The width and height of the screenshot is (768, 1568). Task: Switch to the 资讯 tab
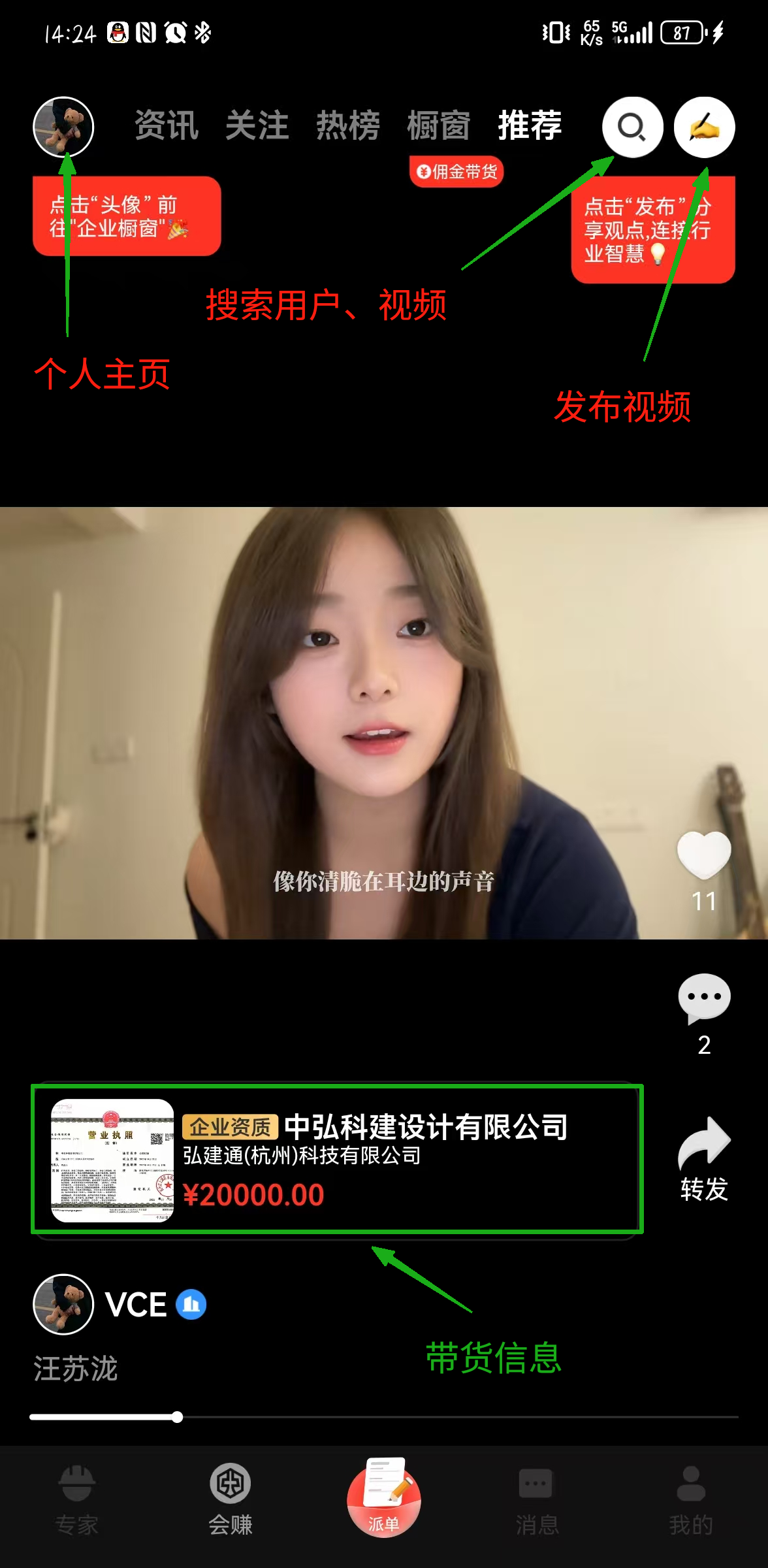167,125
